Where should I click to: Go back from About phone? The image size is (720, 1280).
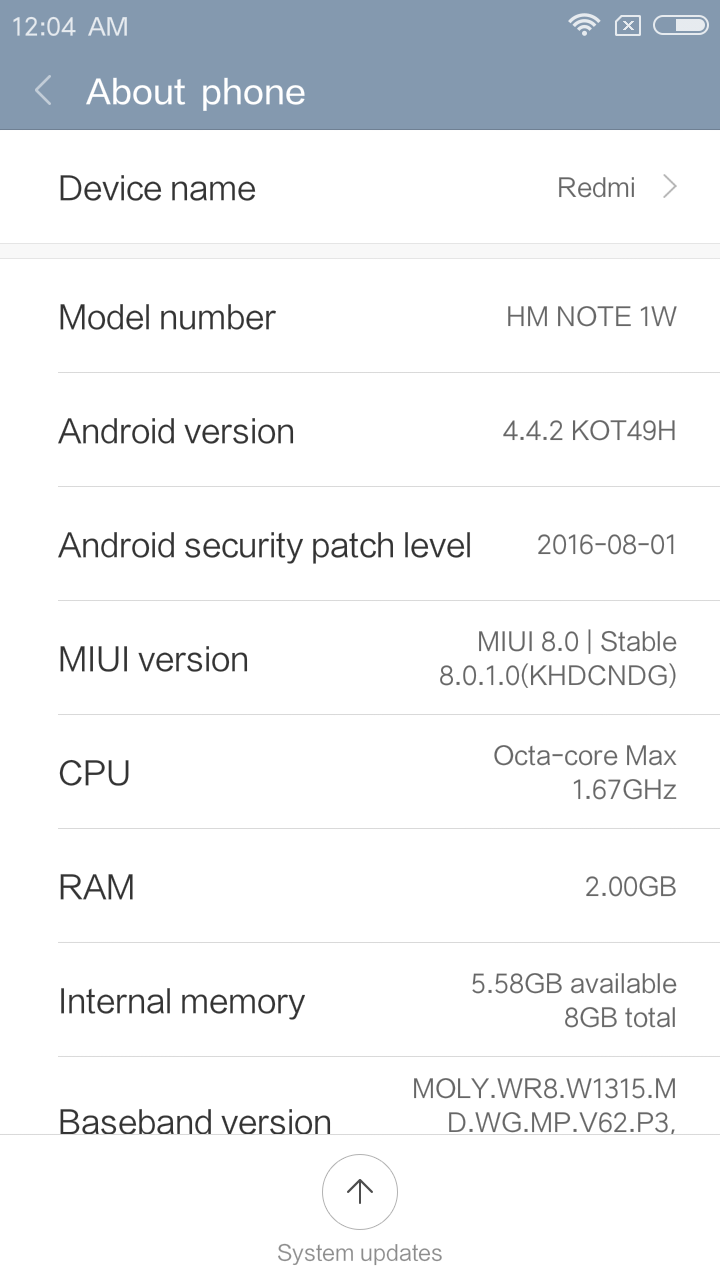[43, 92]
